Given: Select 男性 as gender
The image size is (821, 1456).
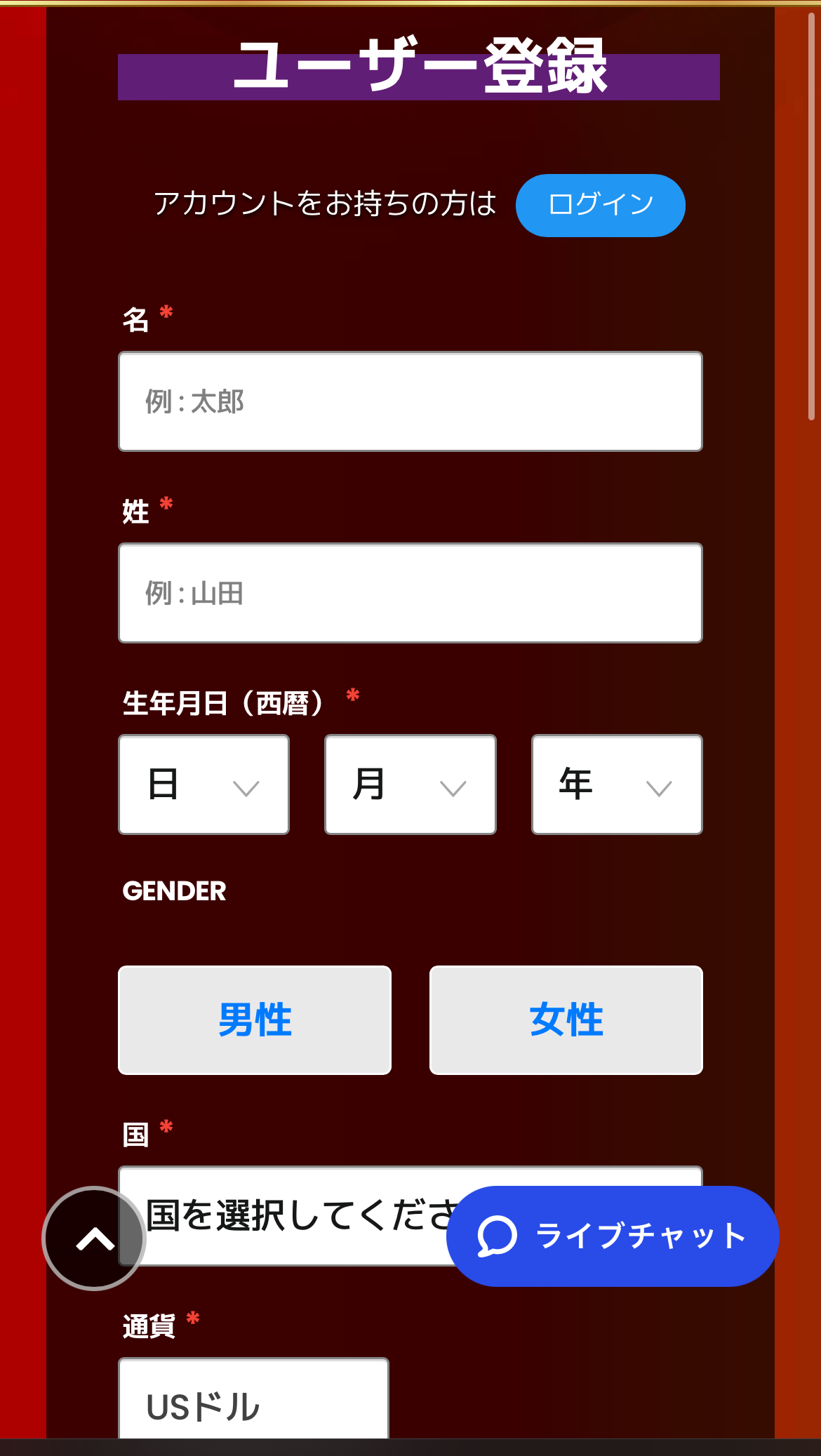Looking at the screenshot, I should [x=255, y=1020].
